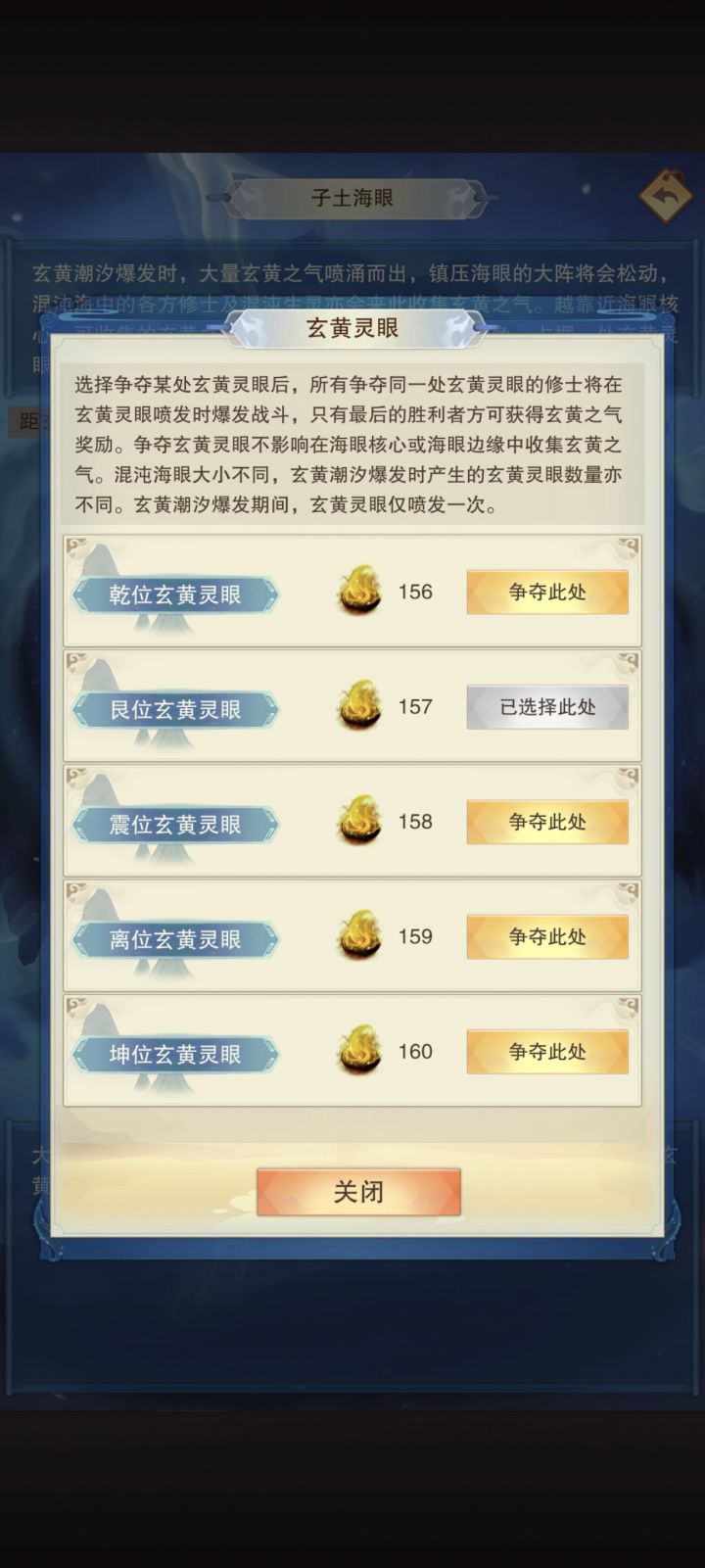
Task: Tap the flame icon beside 离位玄黄灵眼
Action: (x=358, y=937)
